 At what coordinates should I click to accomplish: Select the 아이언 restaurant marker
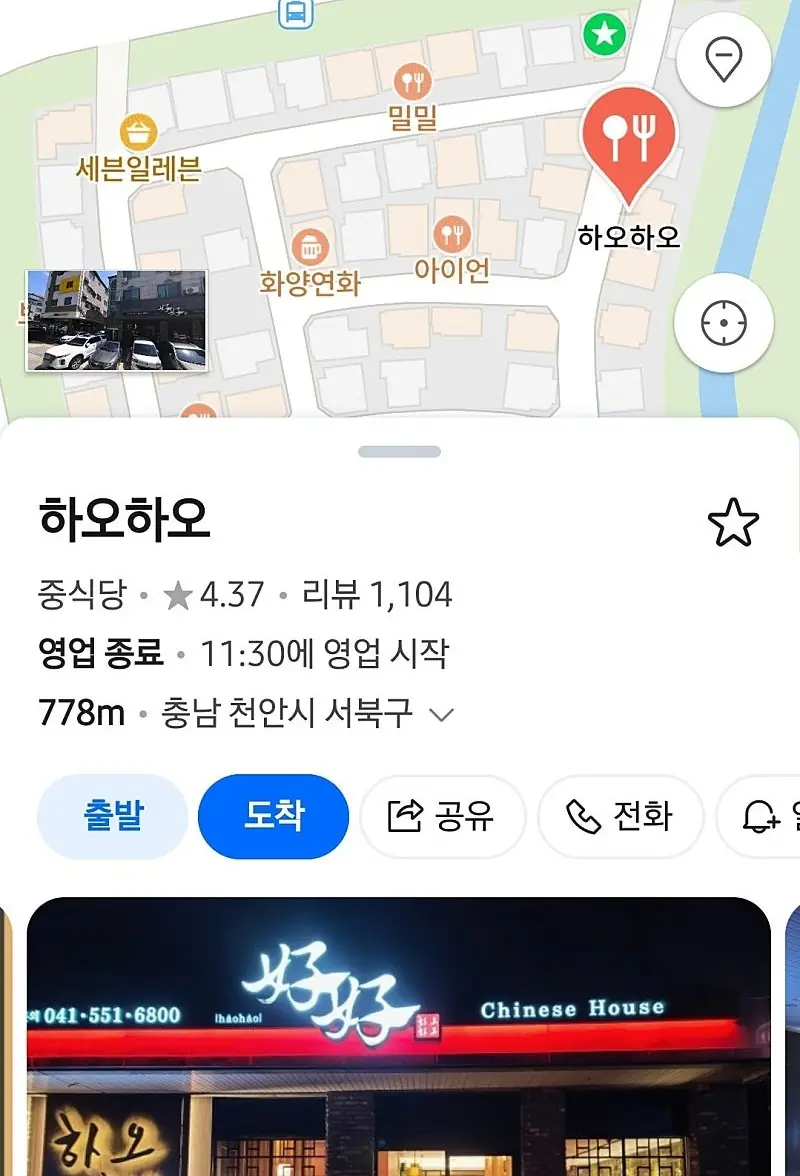pos(452,234)
